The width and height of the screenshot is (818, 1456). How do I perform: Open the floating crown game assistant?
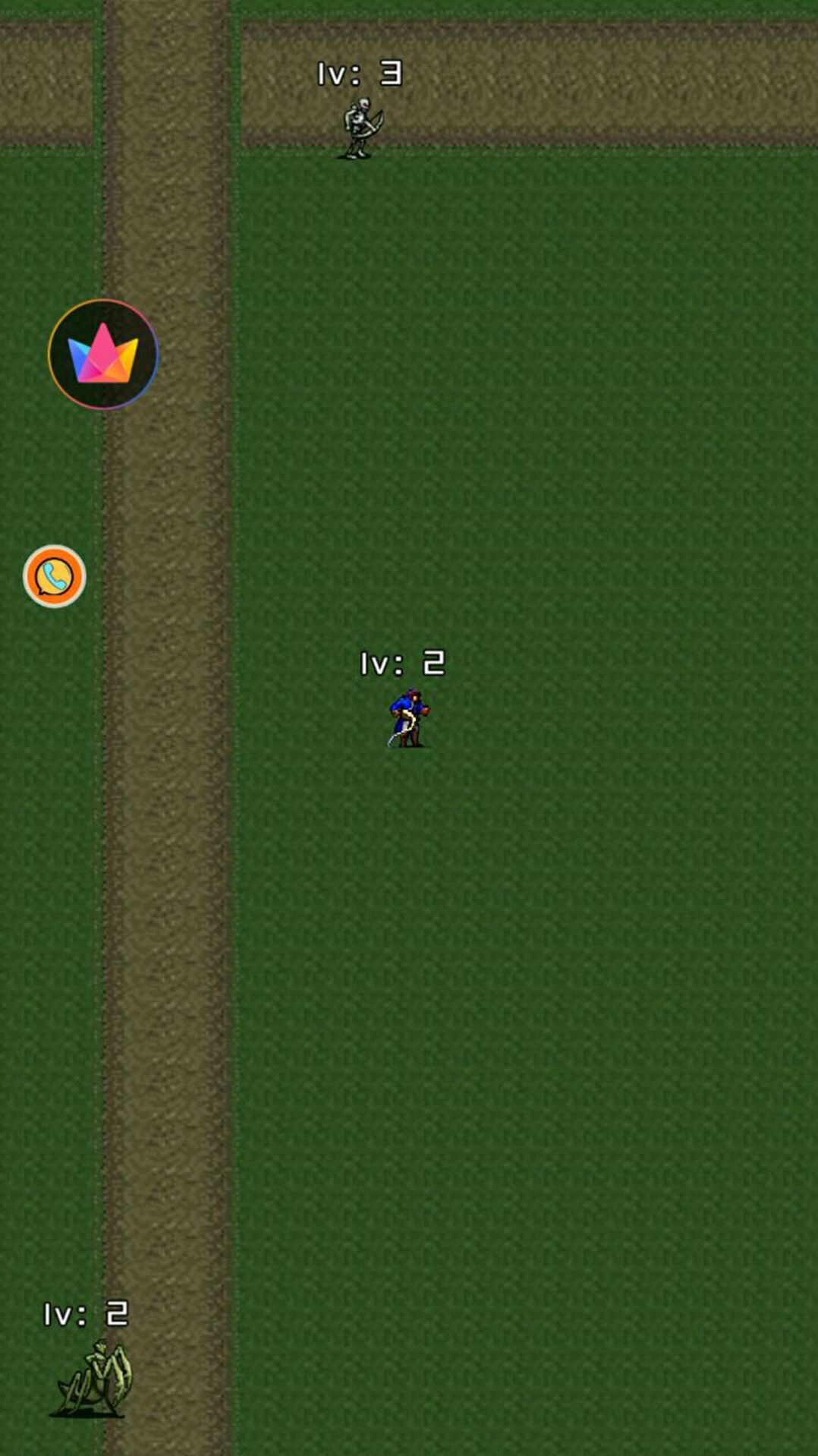coord(103,355)
